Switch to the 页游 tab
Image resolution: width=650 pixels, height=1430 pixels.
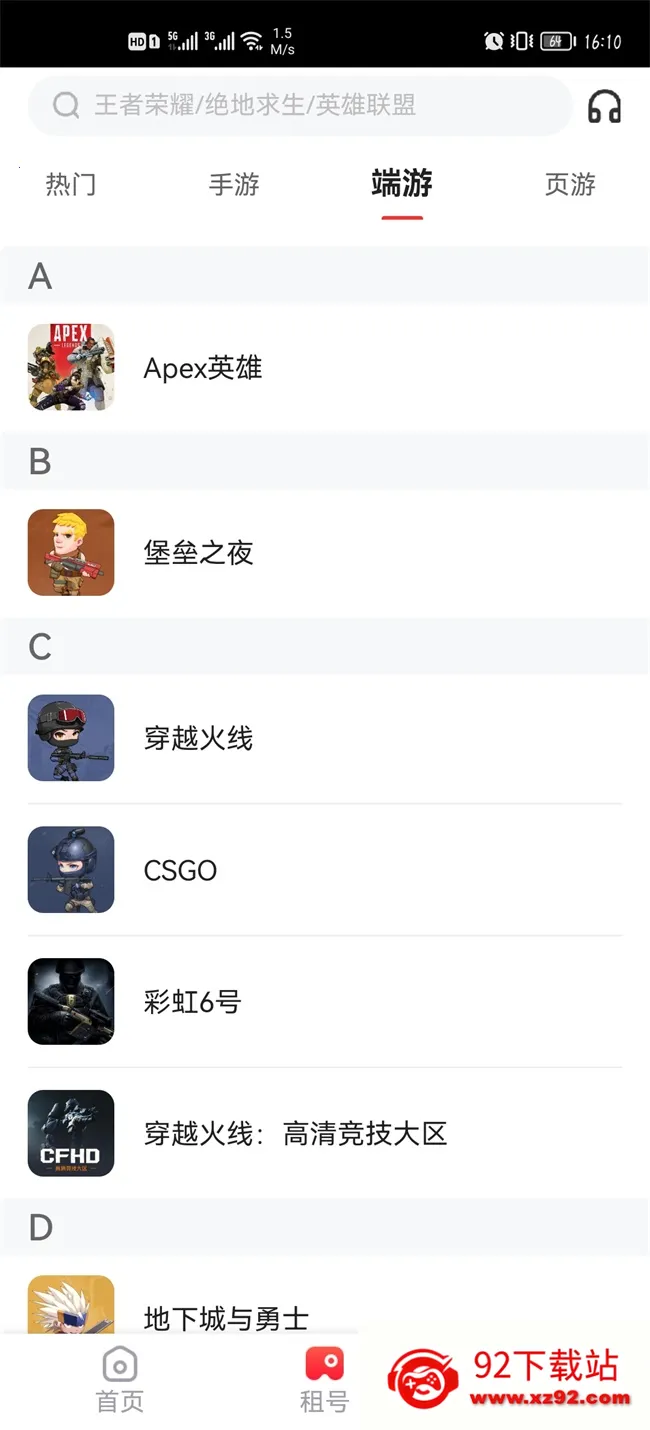point(570,185)
